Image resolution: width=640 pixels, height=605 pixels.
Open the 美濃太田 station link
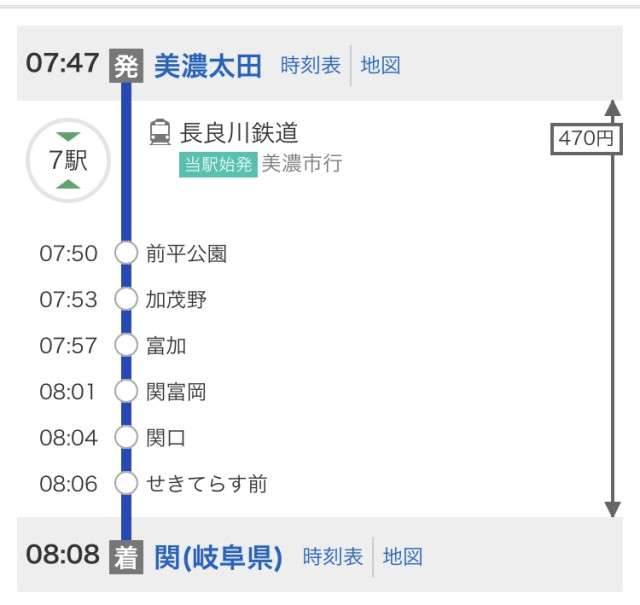pos(207,66)
